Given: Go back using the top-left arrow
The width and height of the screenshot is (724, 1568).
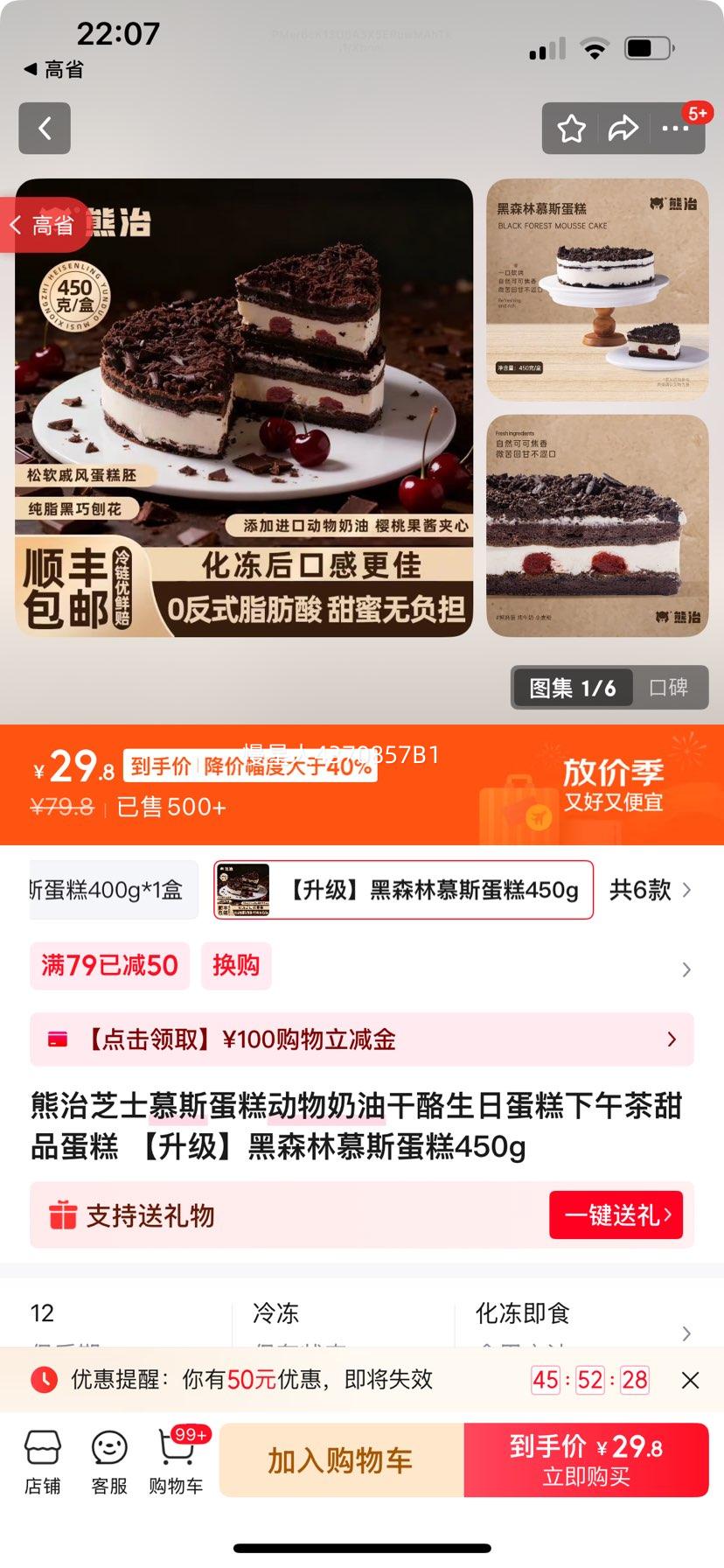Looking at the screenshot, I should (x=45, y=129).
